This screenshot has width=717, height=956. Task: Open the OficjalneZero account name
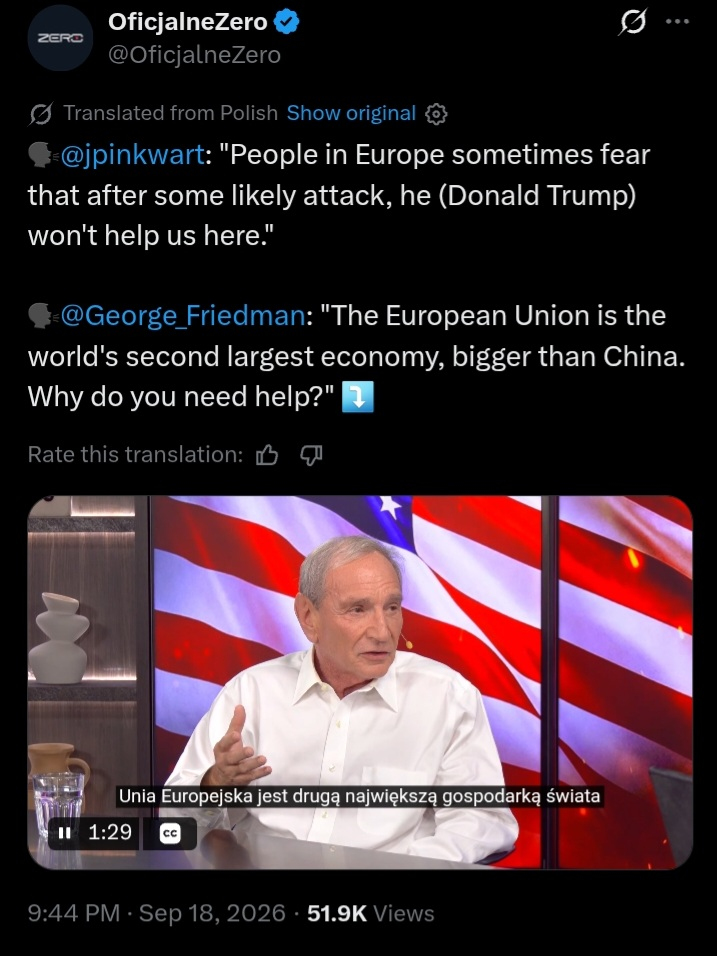(x=188, y=22)
